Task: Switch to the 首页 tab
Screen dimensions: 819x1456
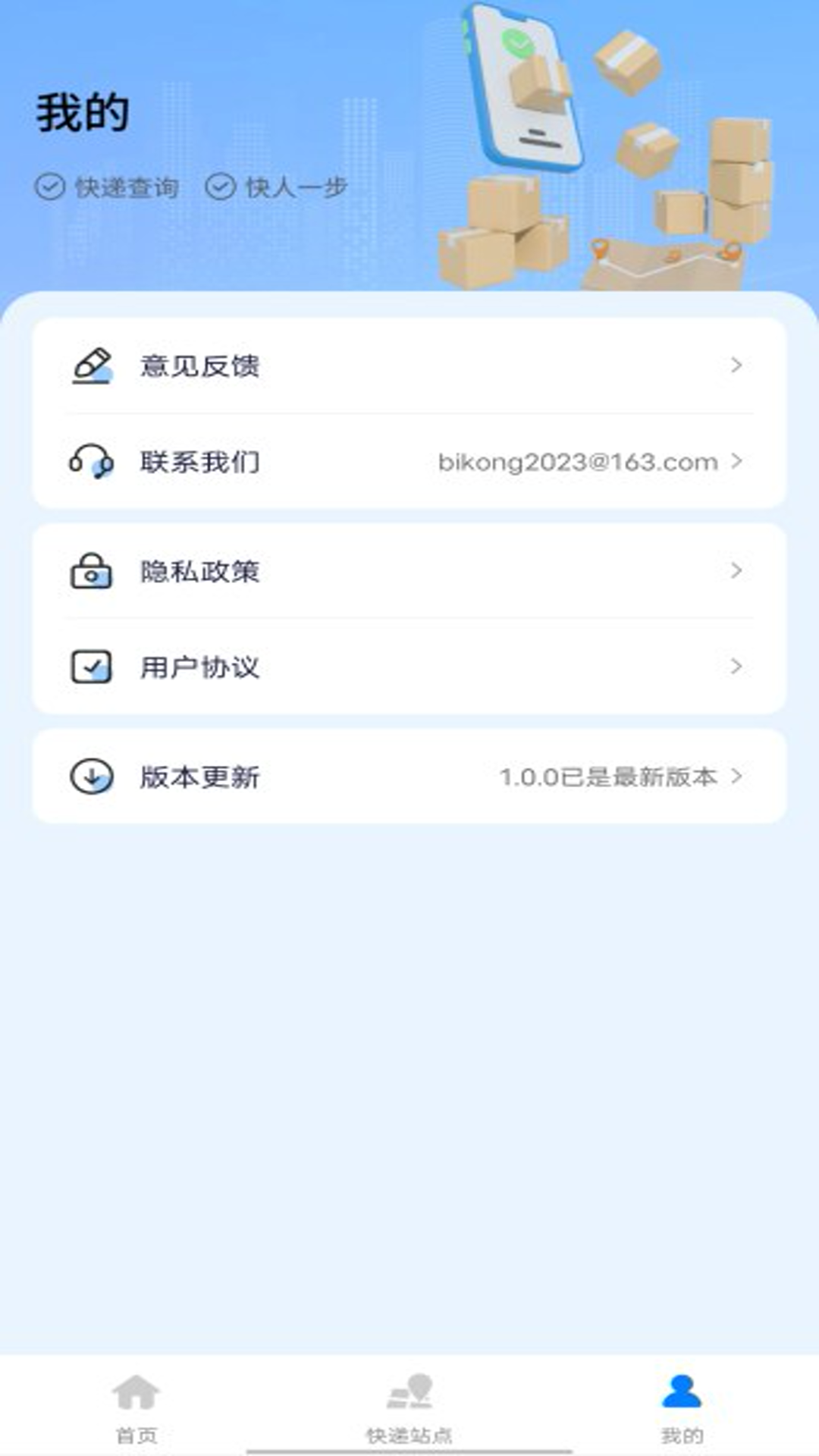Action: [136, 1407]
